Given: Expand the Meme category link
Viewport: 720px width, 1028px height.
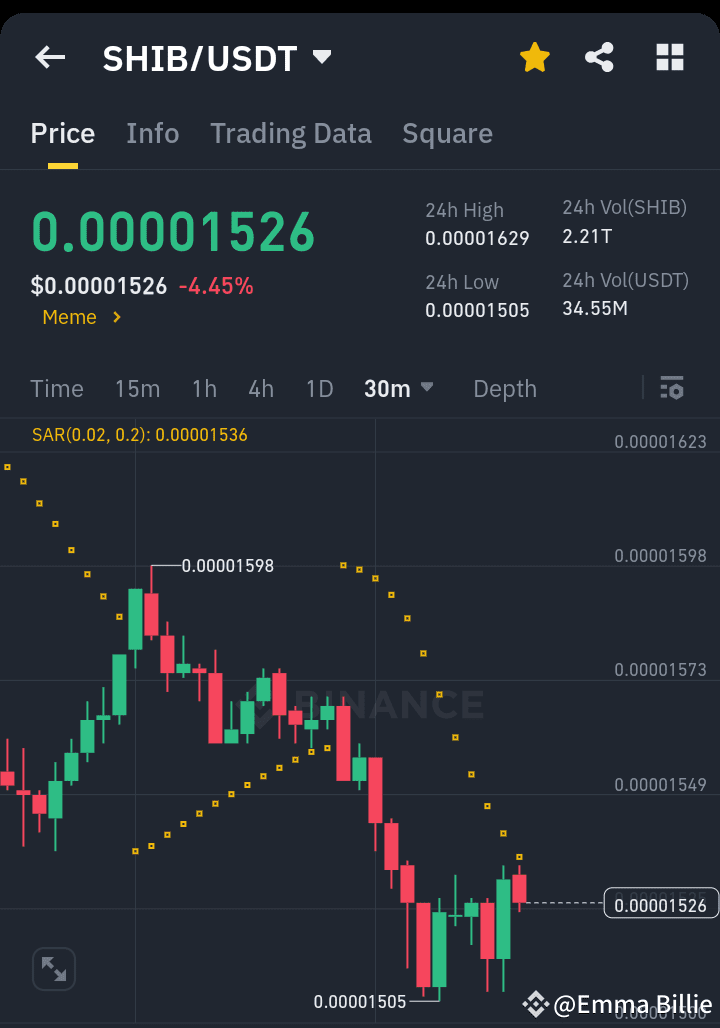Looking at the screenshot, I should click(x=80, y=317).
